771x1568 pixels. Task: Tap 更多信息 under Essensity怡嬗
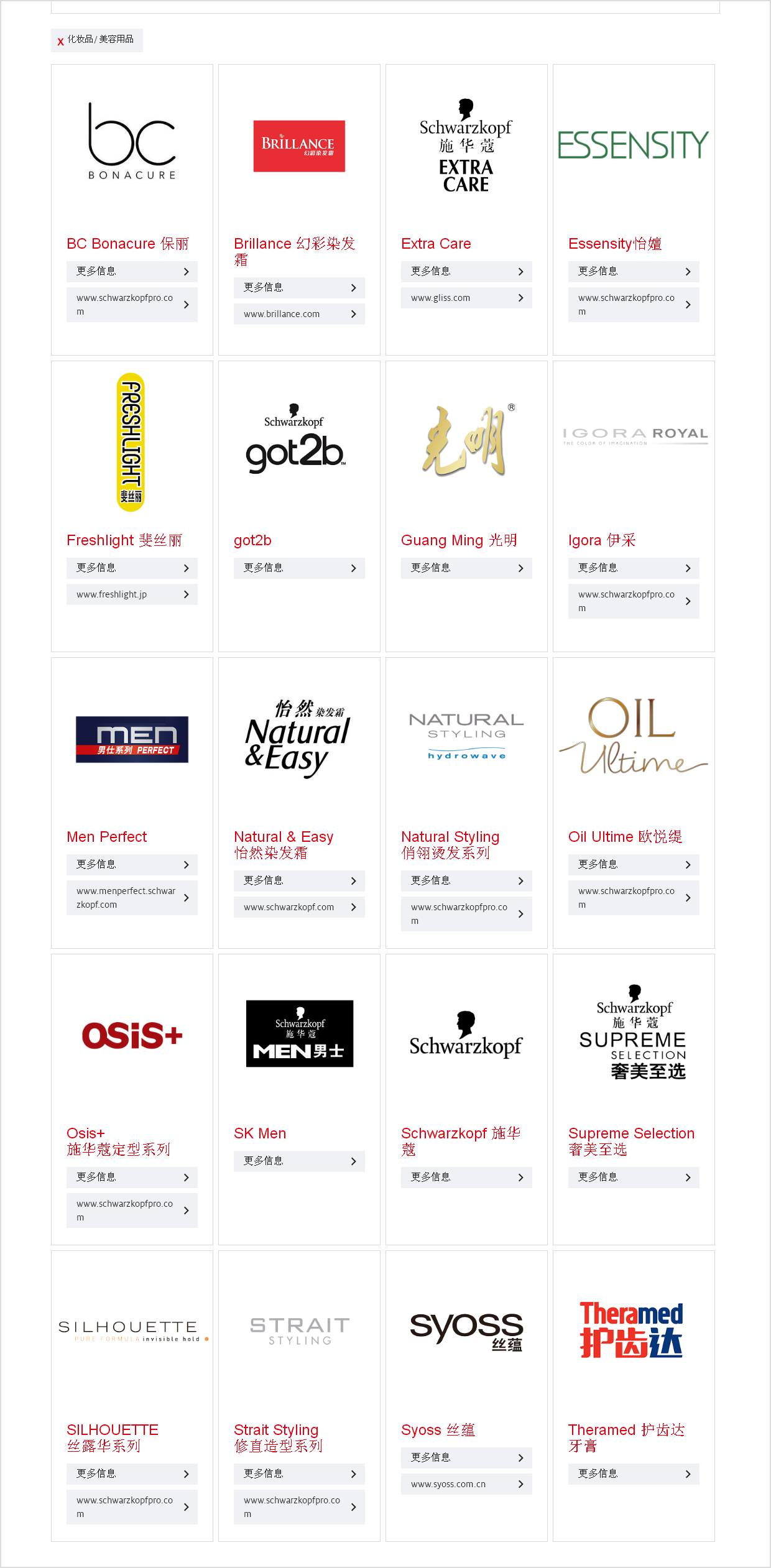click(x=634, y=272)
